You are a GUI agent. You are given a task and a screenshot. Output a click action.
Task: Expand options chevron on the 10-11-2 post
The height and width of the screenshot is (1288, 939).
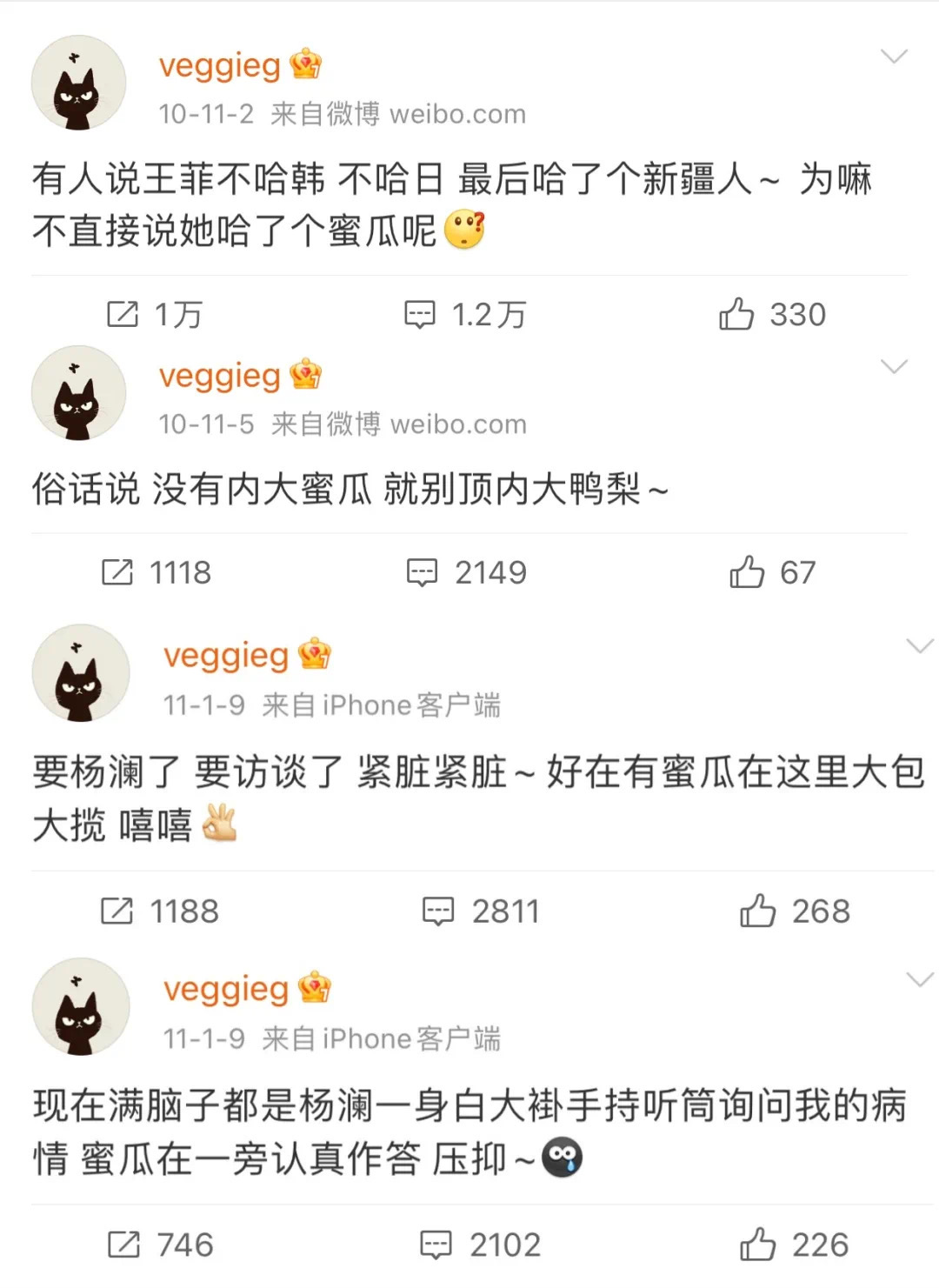(894, 57)
